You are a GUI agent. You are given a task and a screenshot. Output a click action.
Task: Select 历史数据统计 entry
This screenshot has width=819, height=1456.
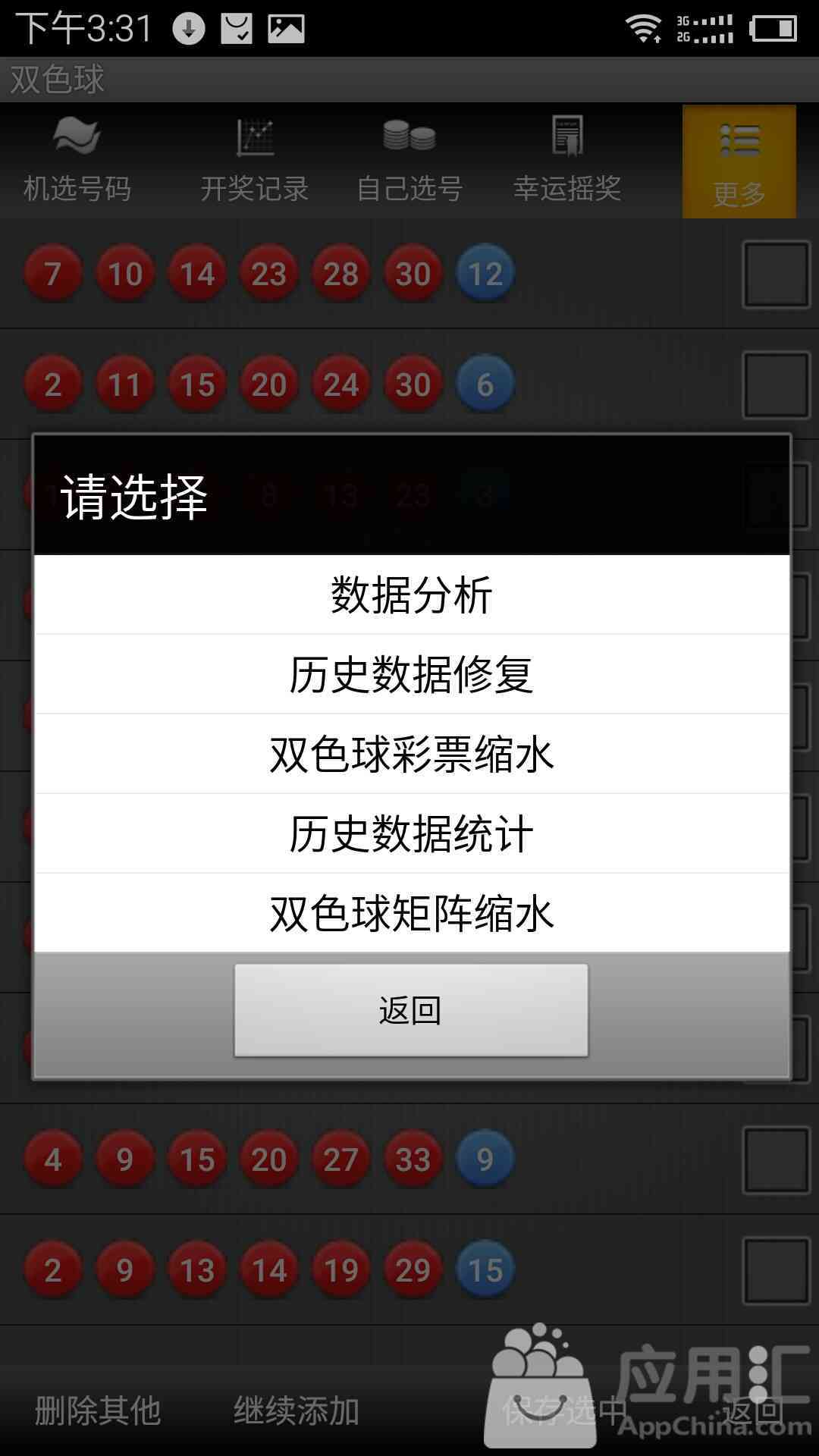tap(412, 833)
